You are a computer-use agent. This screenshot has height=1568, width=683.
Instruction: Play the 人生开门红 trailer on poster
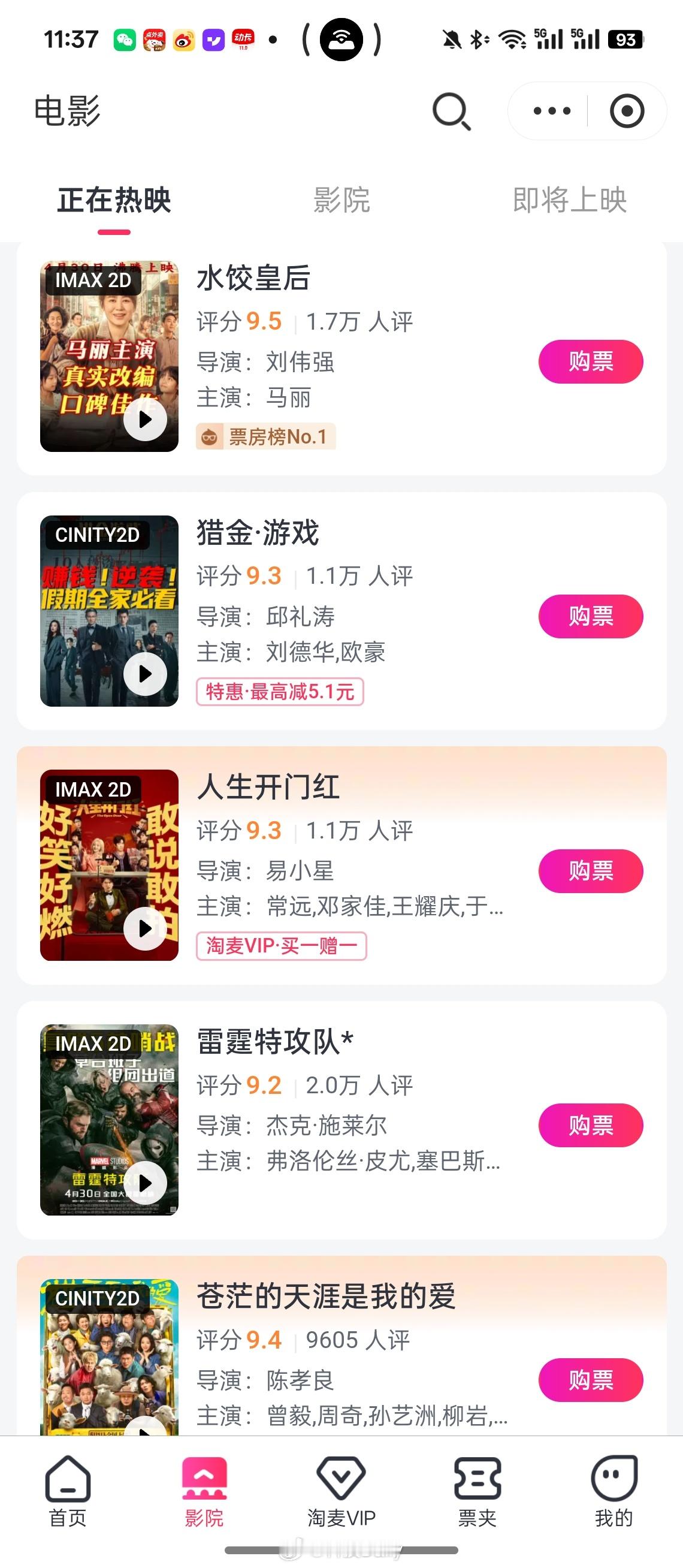pyautogui.click(x=145, y=928)
